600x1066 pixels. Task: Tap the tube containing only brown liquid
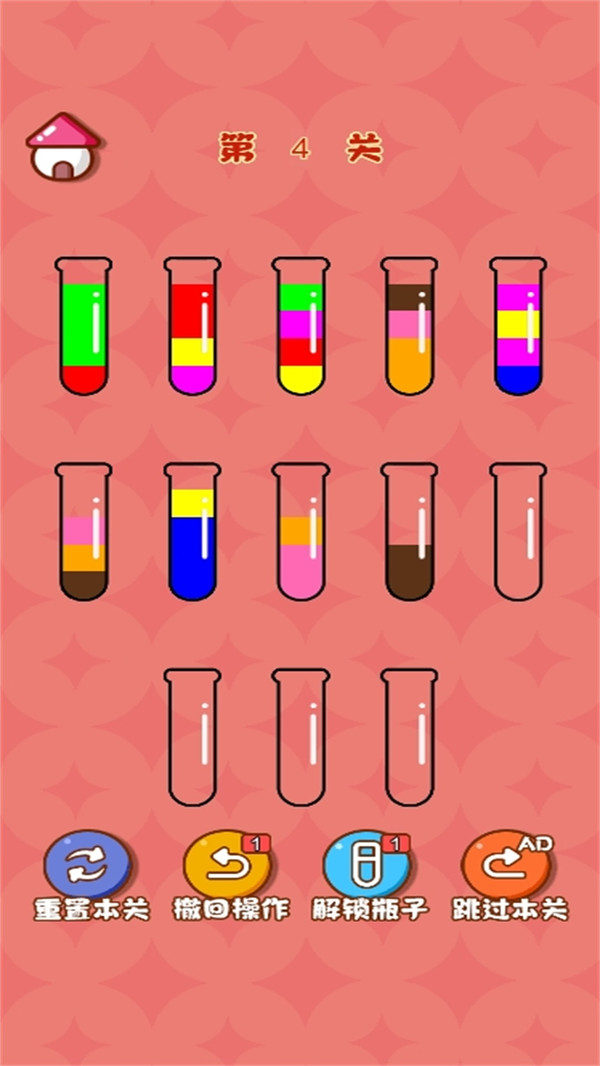pyautogui.click(x=409, y=535)
